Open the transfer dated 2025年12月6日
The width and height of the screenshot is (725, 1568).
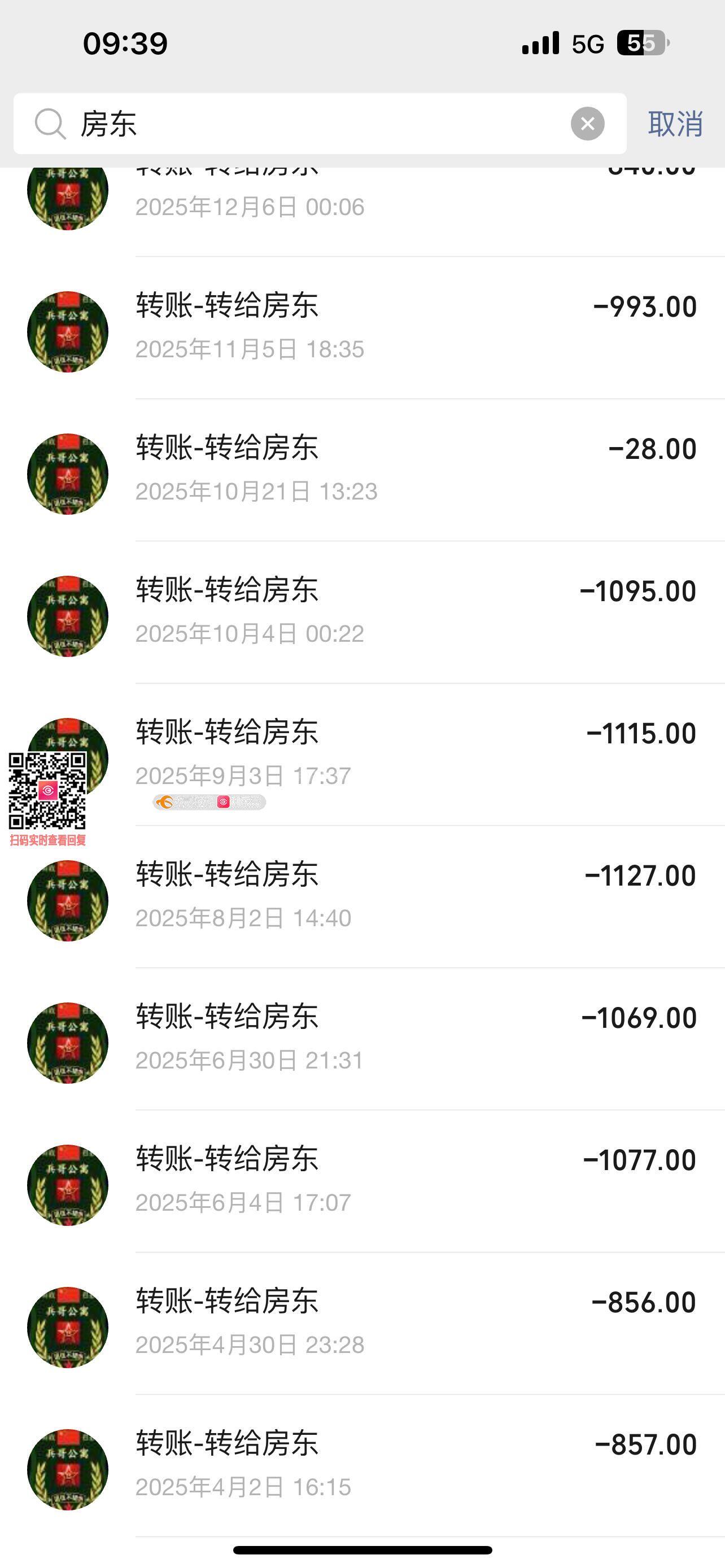coord(365,207)
